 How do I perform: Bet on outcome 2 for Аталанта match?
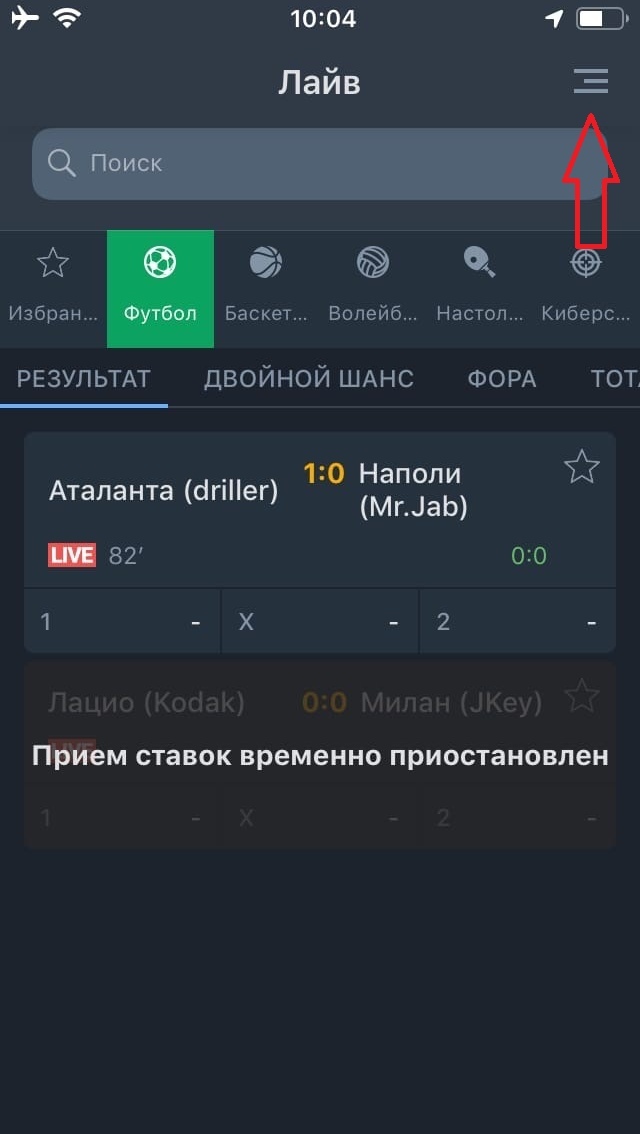pos(518,621)
